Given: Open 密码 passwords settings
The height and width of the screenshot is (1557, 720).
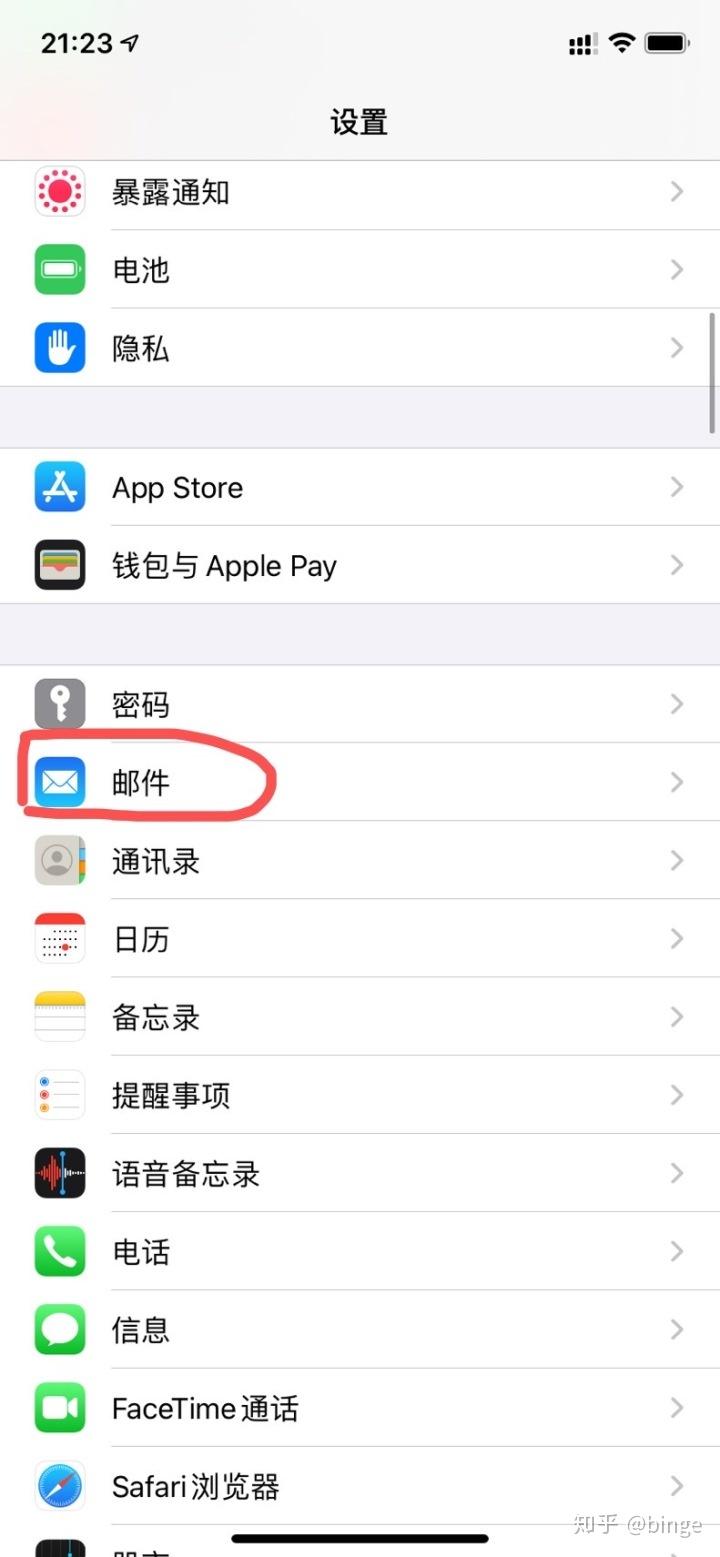Looking at the screenshot, I should click(360, 705).
